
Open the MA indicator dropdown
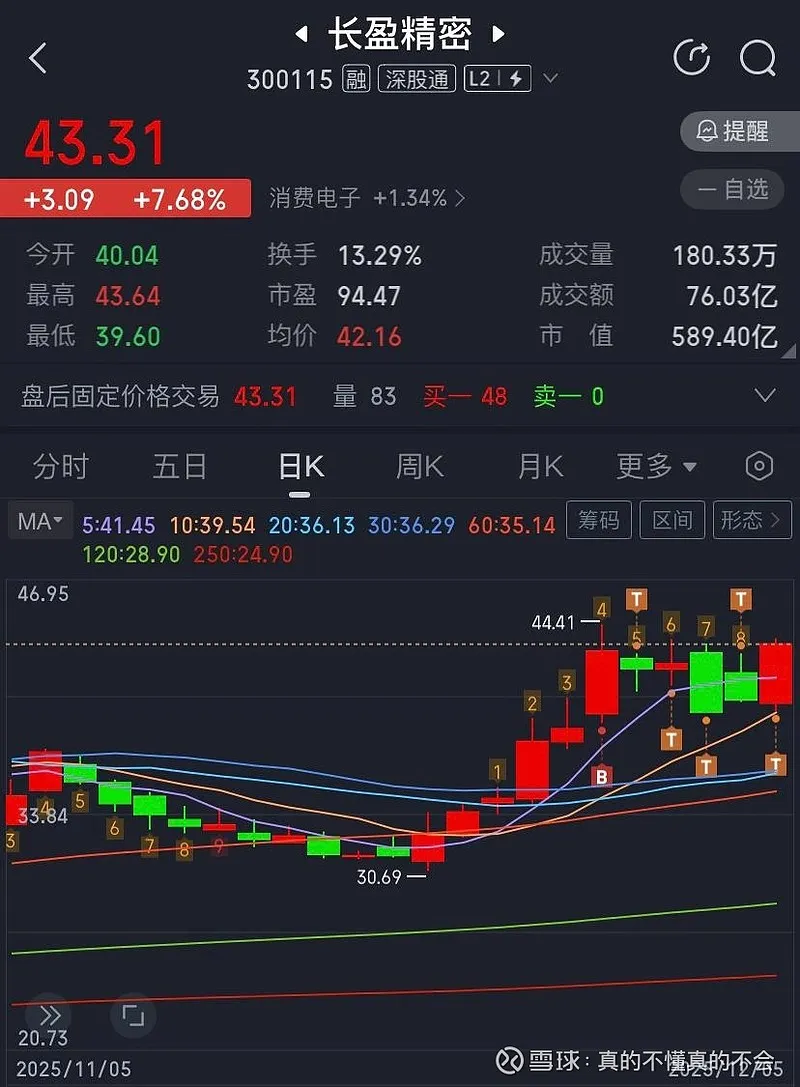(x=40, y=521)
